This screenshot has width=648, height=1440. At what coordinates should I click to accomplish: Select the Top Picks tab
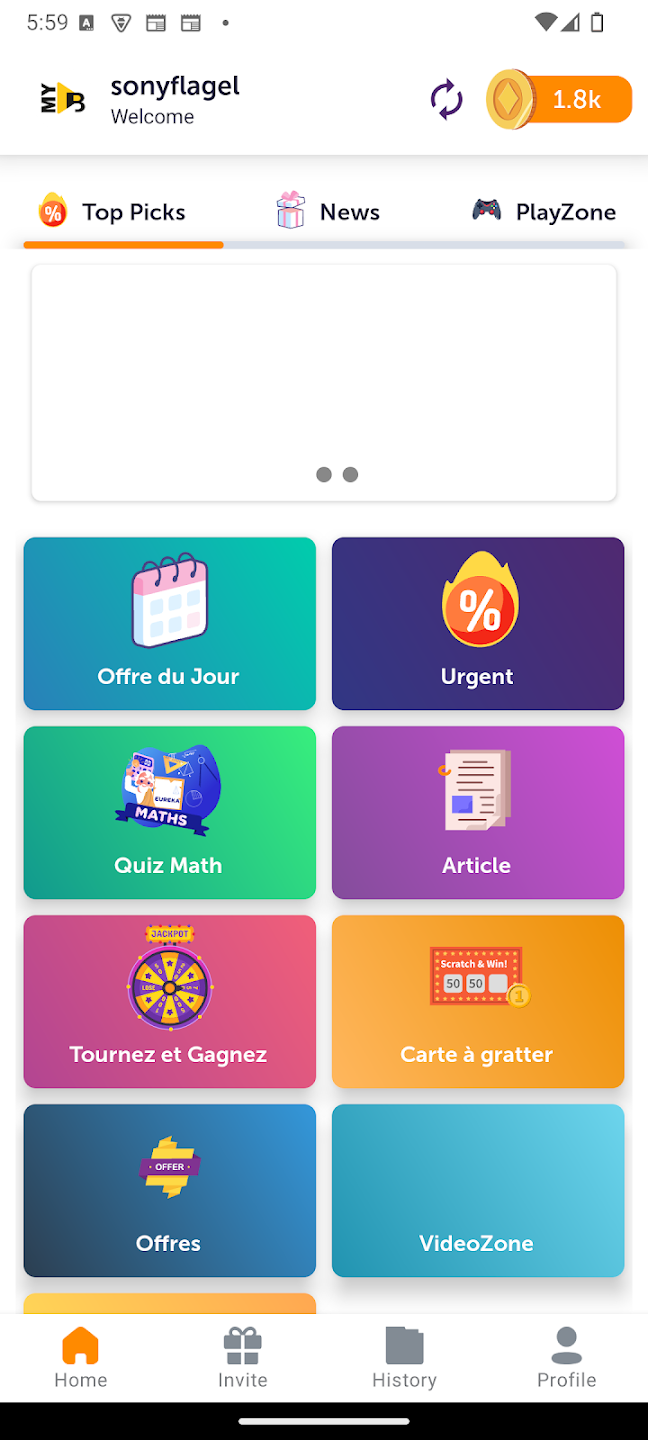click(112, 212)
